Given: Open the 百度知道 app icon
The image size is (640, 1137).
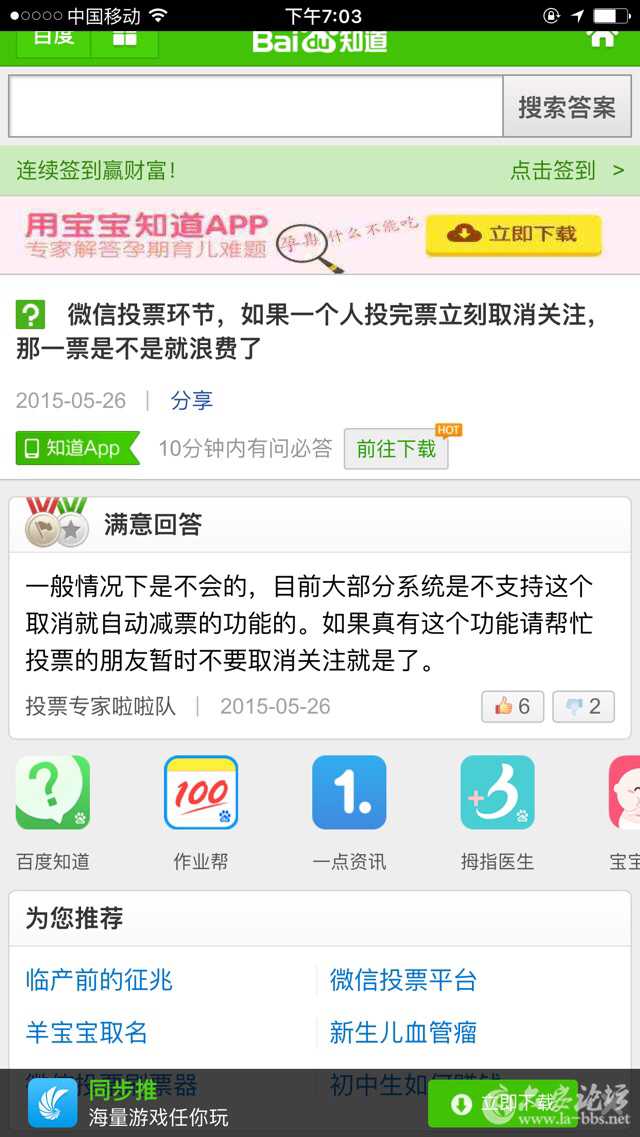Looking at the screenshot, I should tap(53, 793).
